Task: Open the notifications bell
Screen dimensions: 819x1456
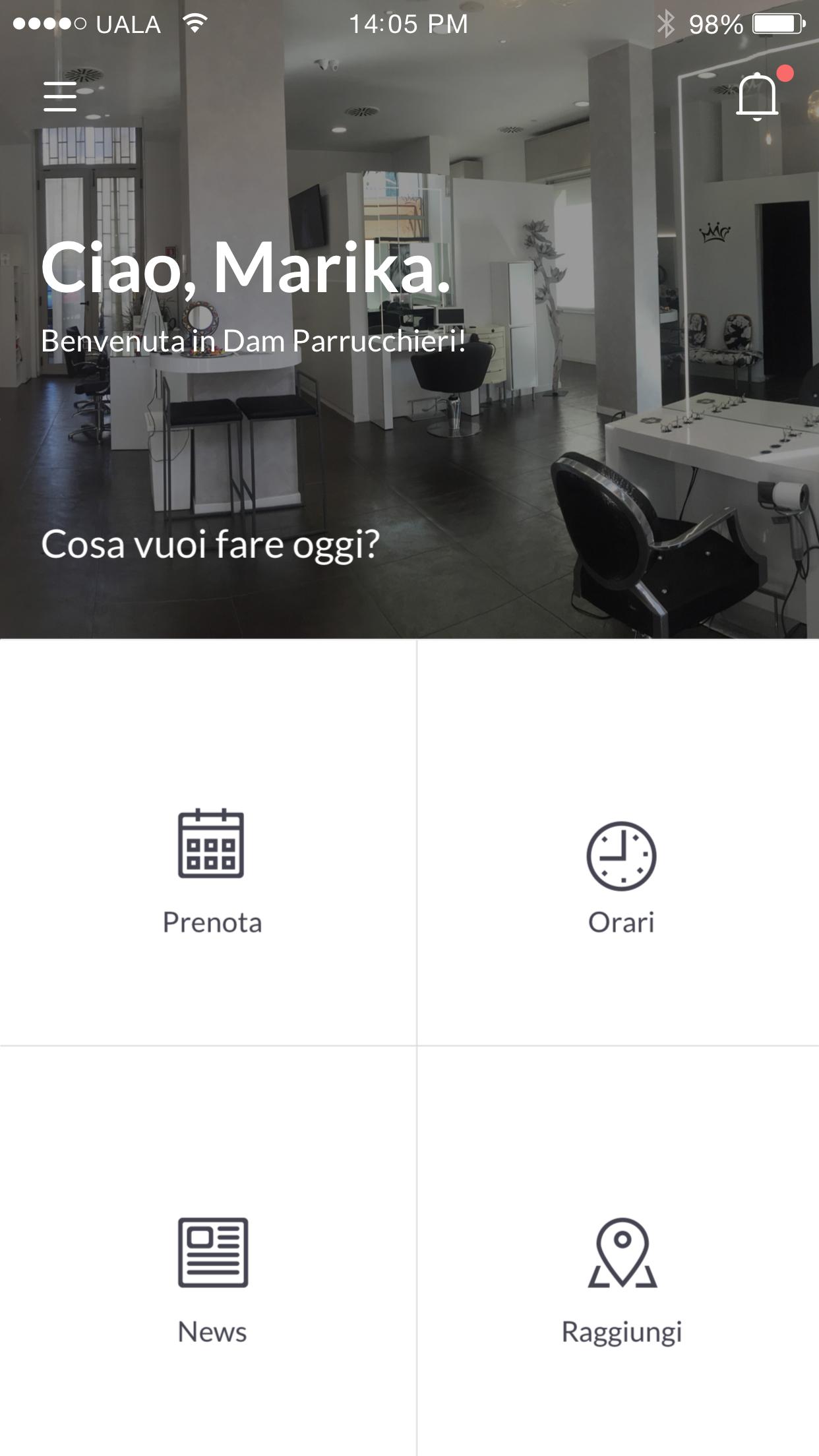Action: point(757,96)
